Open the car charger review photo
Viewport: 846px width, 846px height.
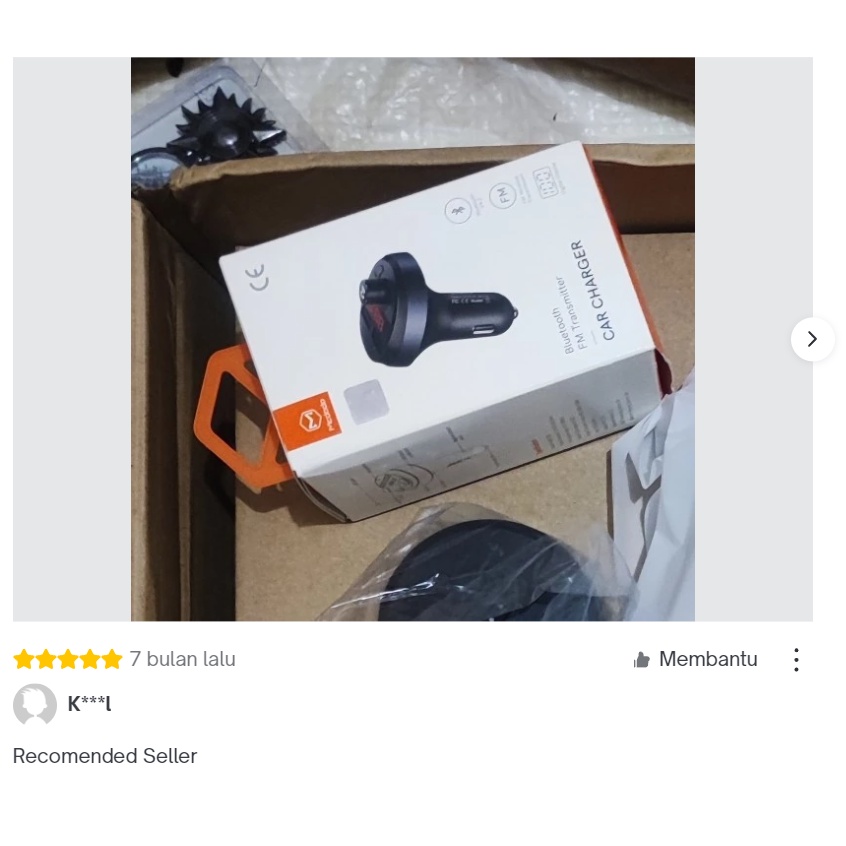pos(412,339)
